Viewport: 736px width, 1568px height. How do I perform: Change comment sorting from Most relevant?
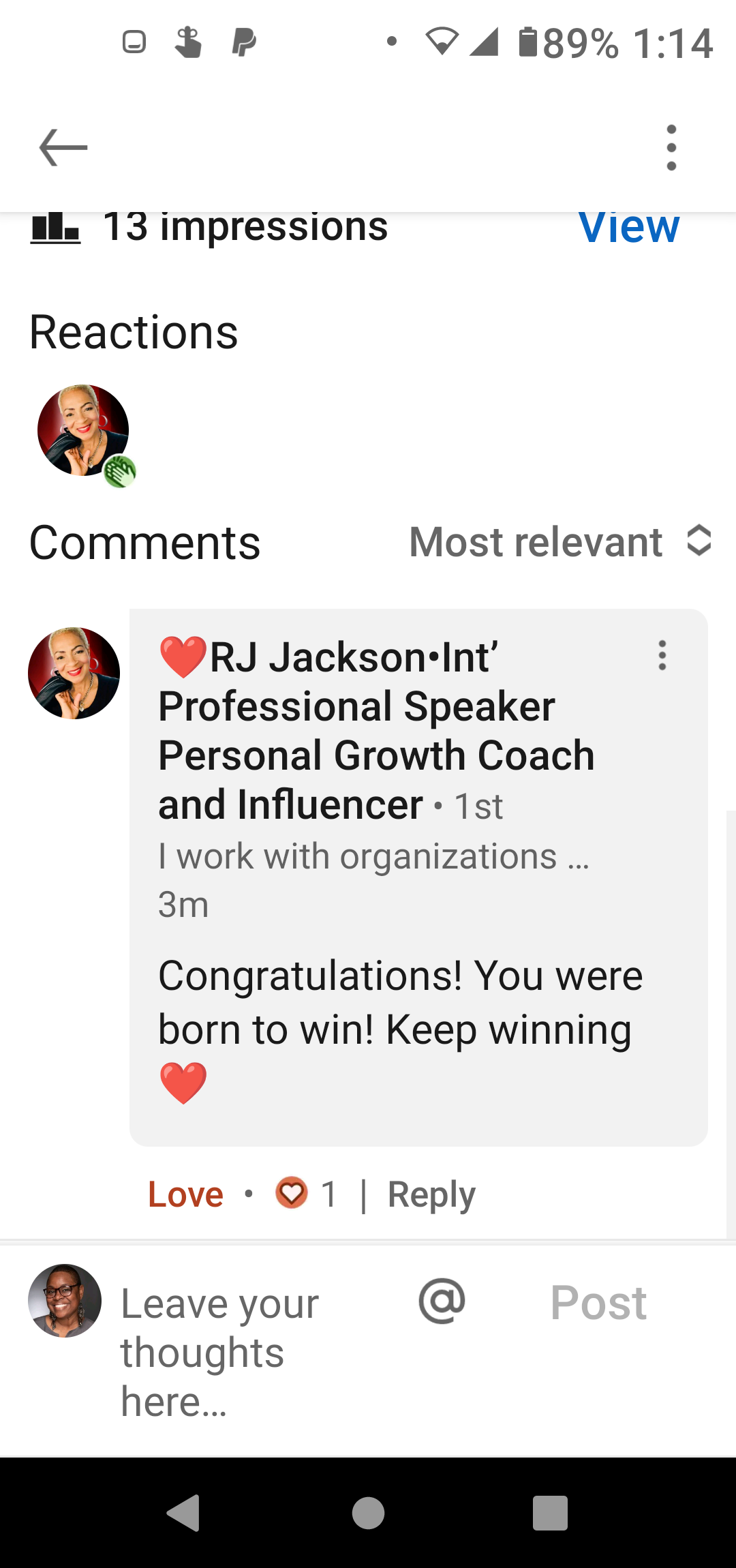pyautogui.click(x=560, y=542)
